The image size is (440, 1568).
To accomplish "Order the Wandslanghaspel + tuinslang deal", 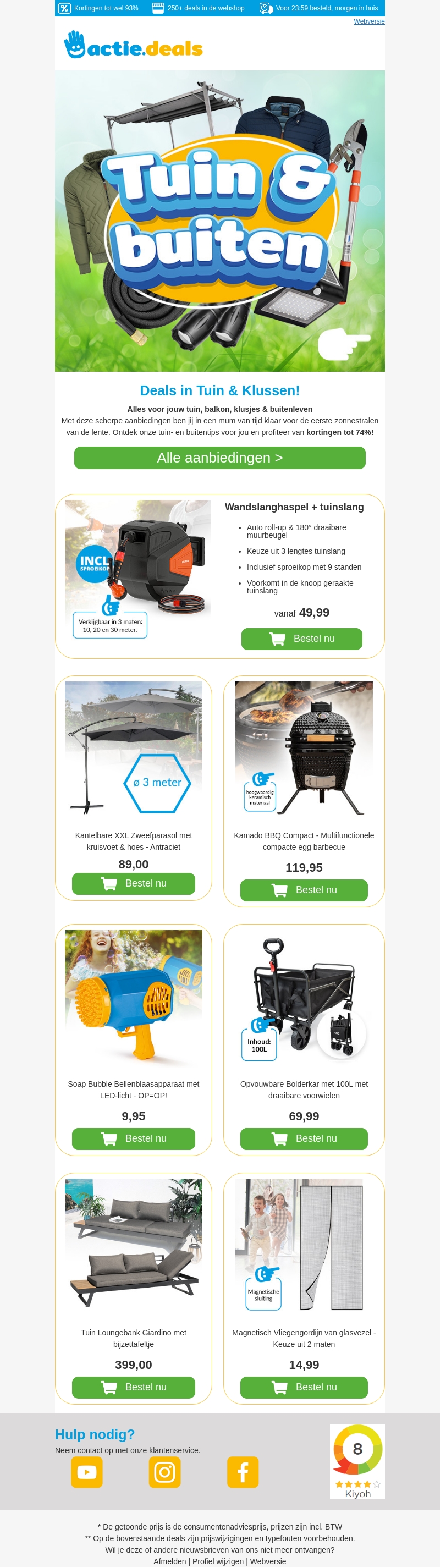I will (301, 639).
